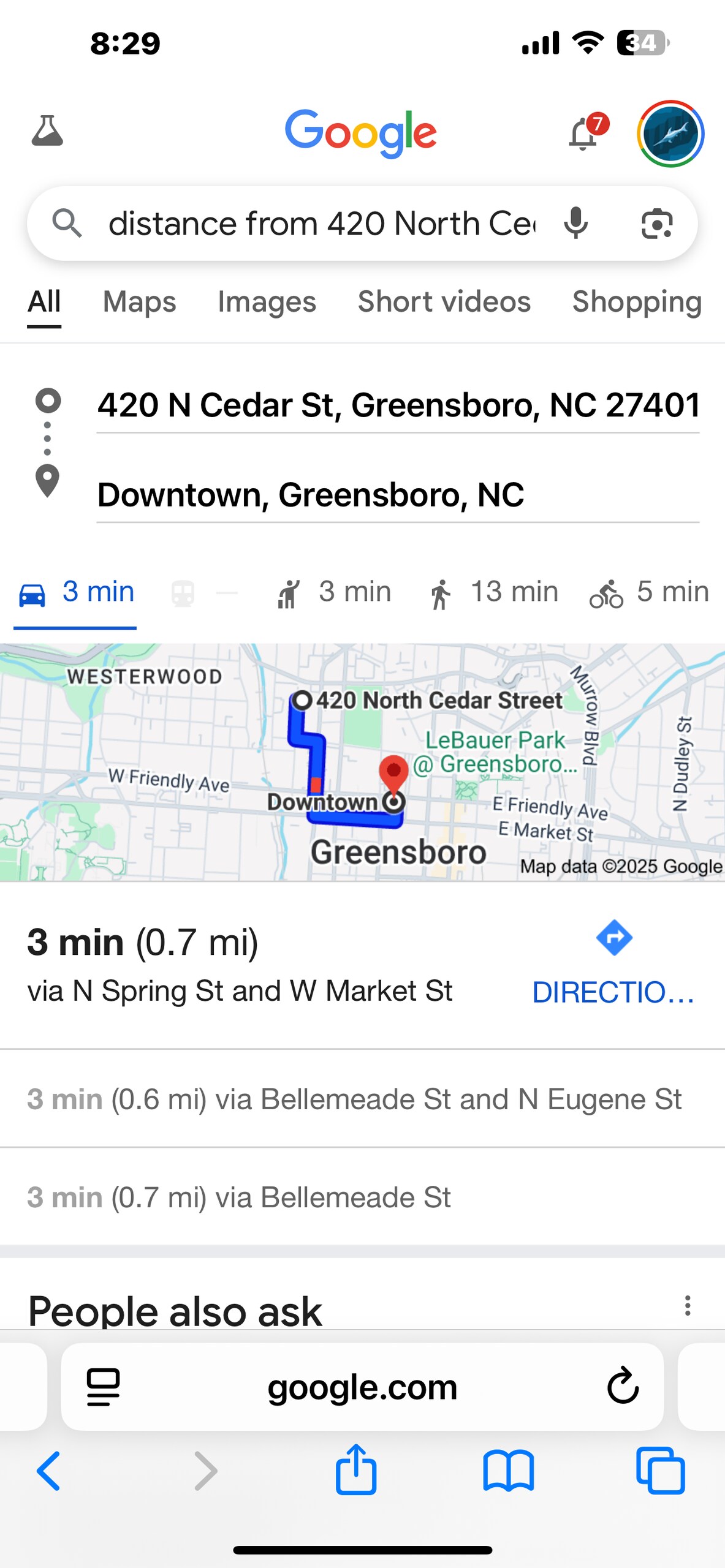Switch to the Shopping tab
This screenshot has width=725, height=1568.
636,302
